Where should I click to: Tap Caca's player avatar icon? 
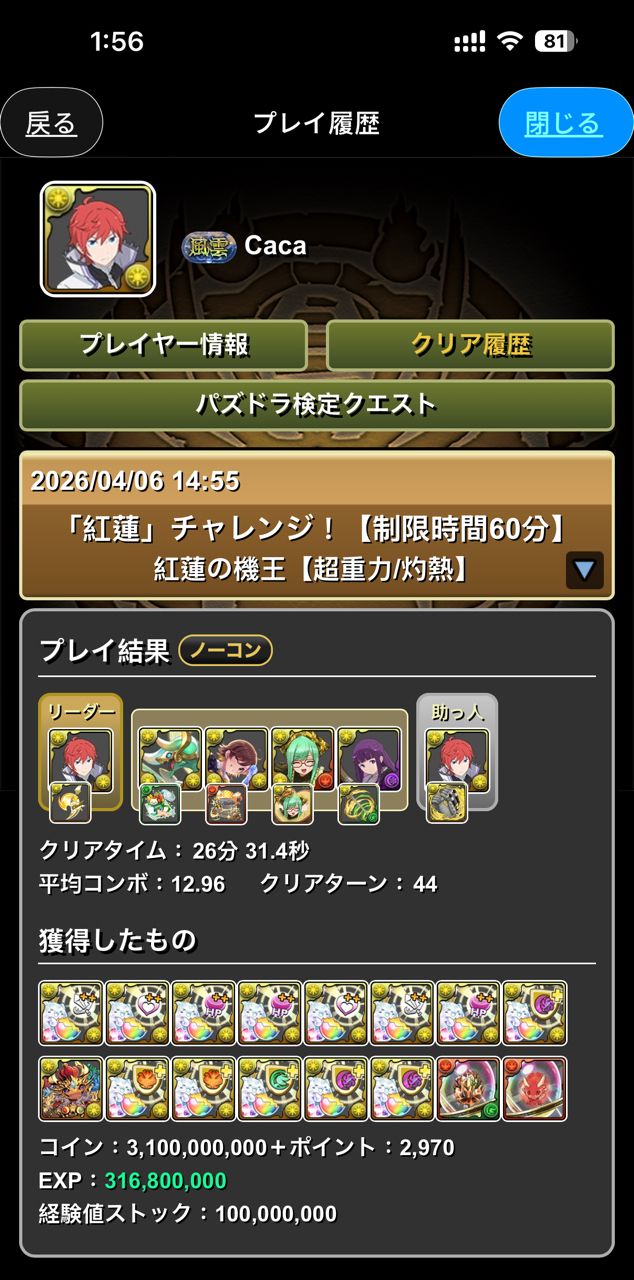pos(98,239)
